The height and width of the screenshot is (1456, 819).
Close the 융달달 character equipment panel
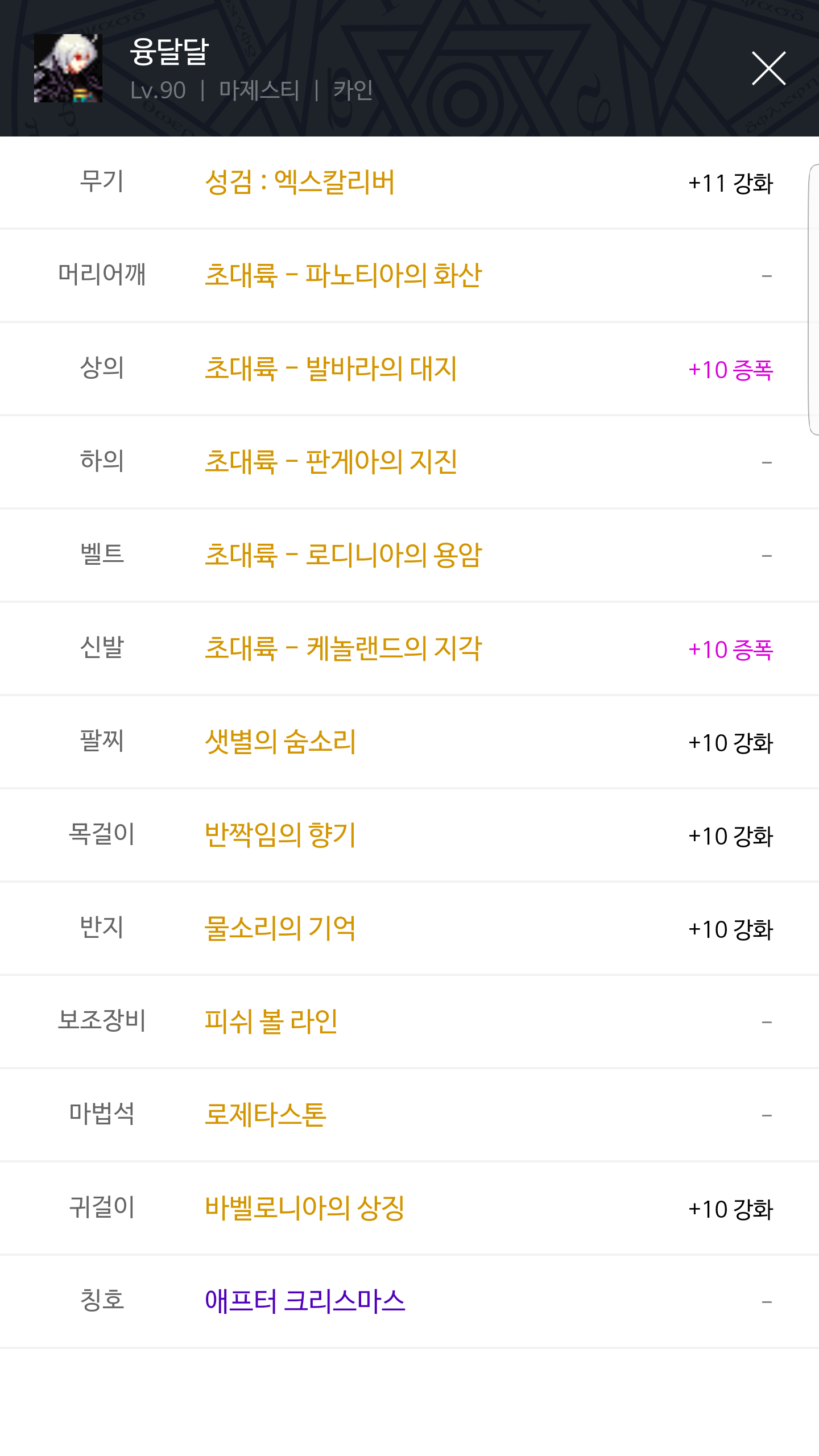click(x=768, y=68)
